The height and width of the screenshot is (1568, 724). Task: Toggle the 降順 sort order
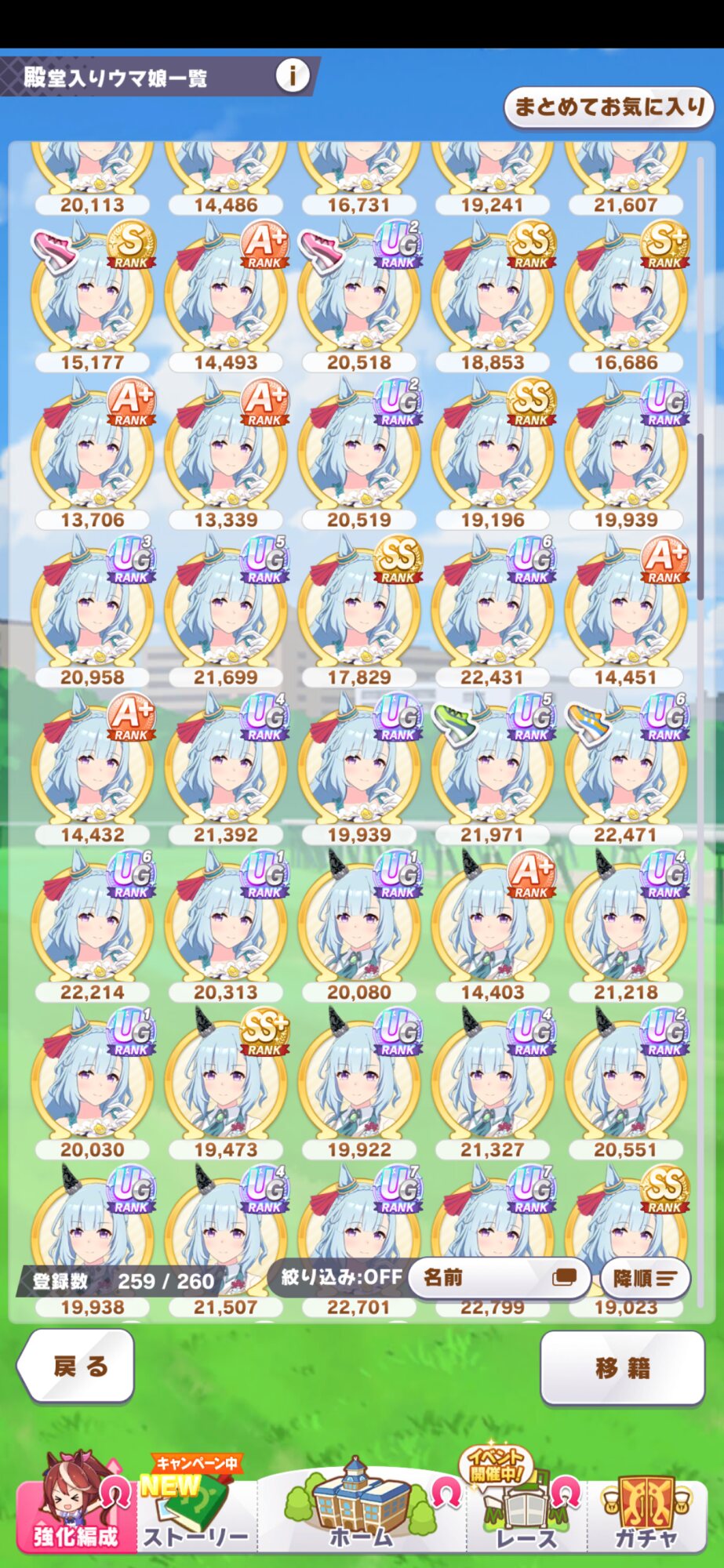(x=645, y=1278)
